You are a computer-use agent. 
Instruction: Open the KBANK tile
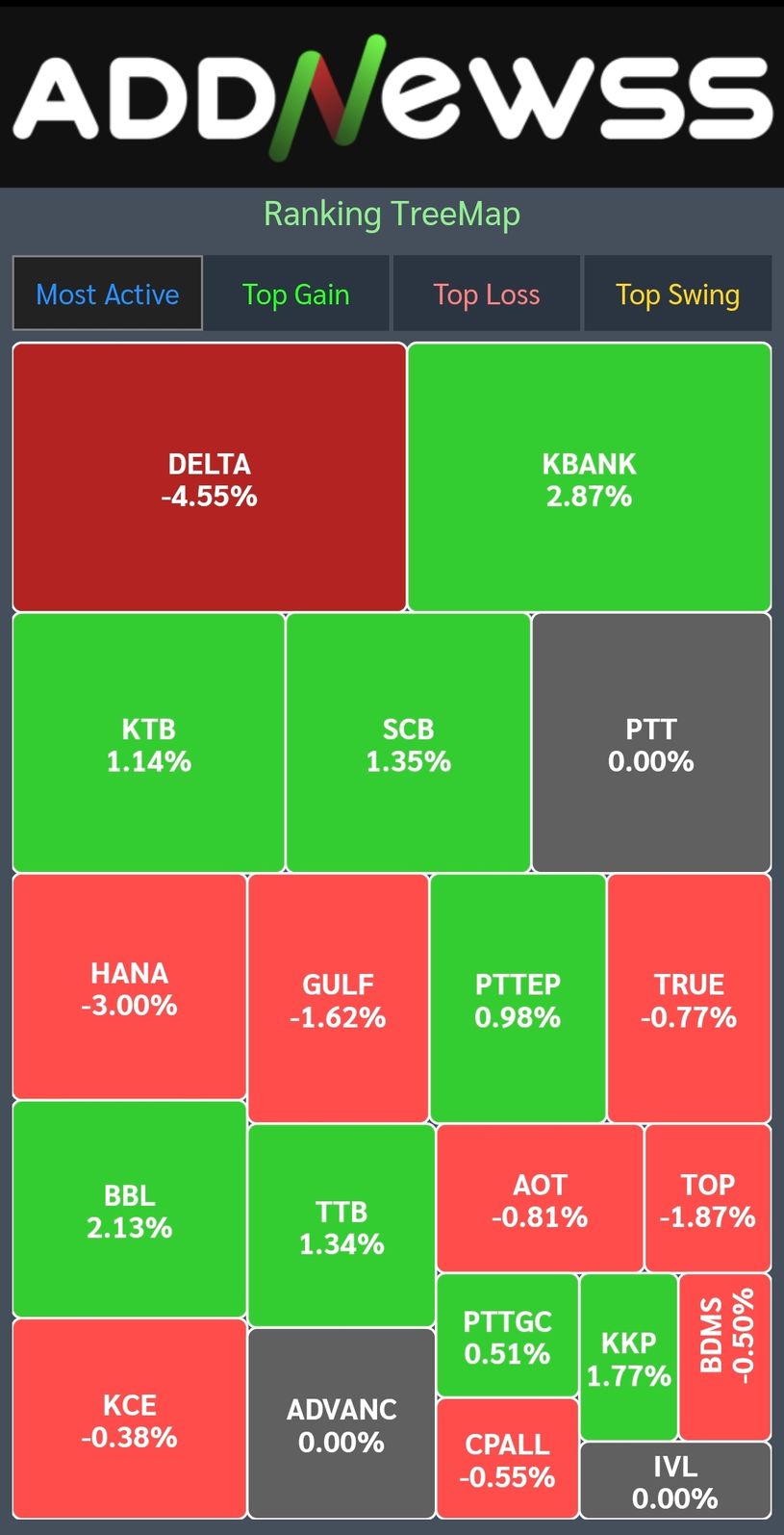tap(590, 477)
